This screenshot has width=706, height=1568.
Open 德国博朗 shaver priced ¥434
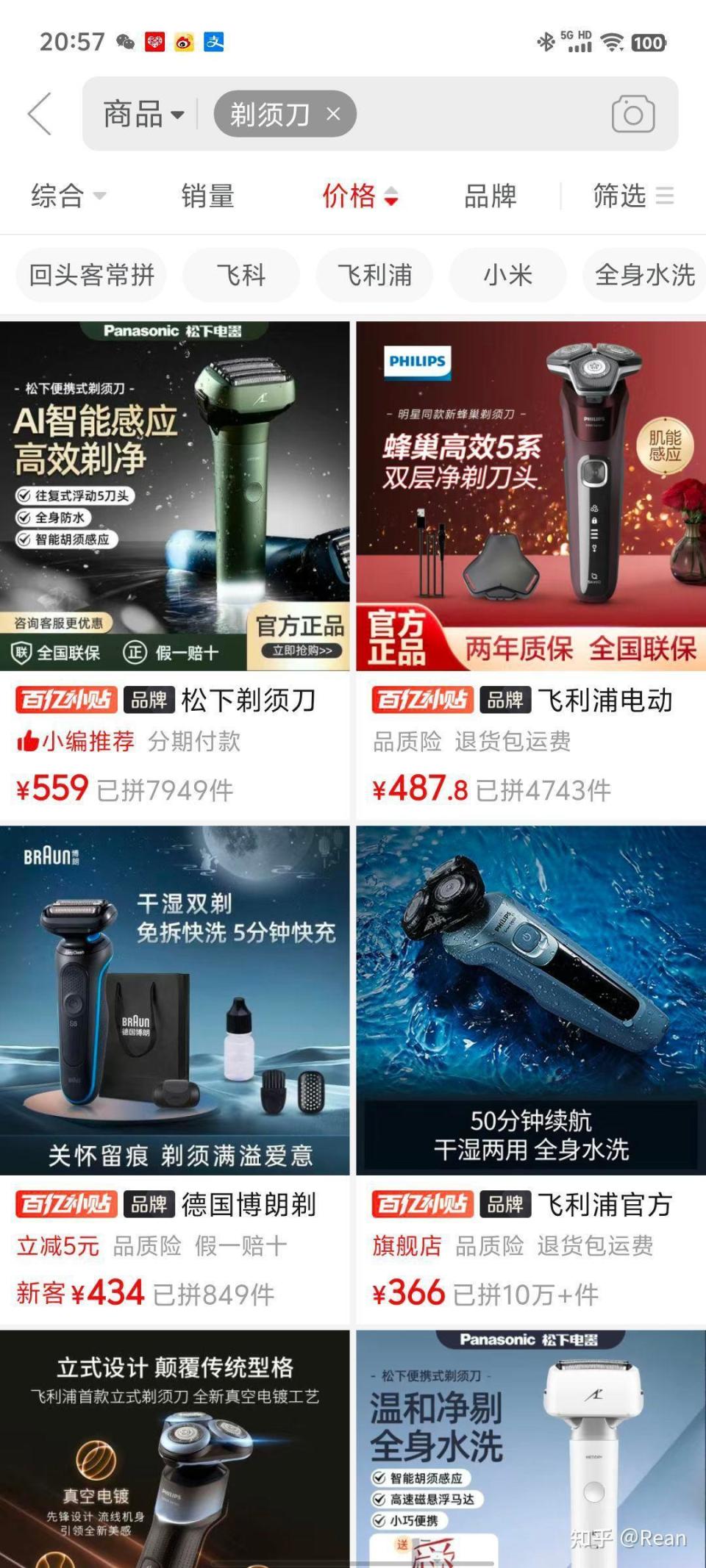(x=175, y=1014)
